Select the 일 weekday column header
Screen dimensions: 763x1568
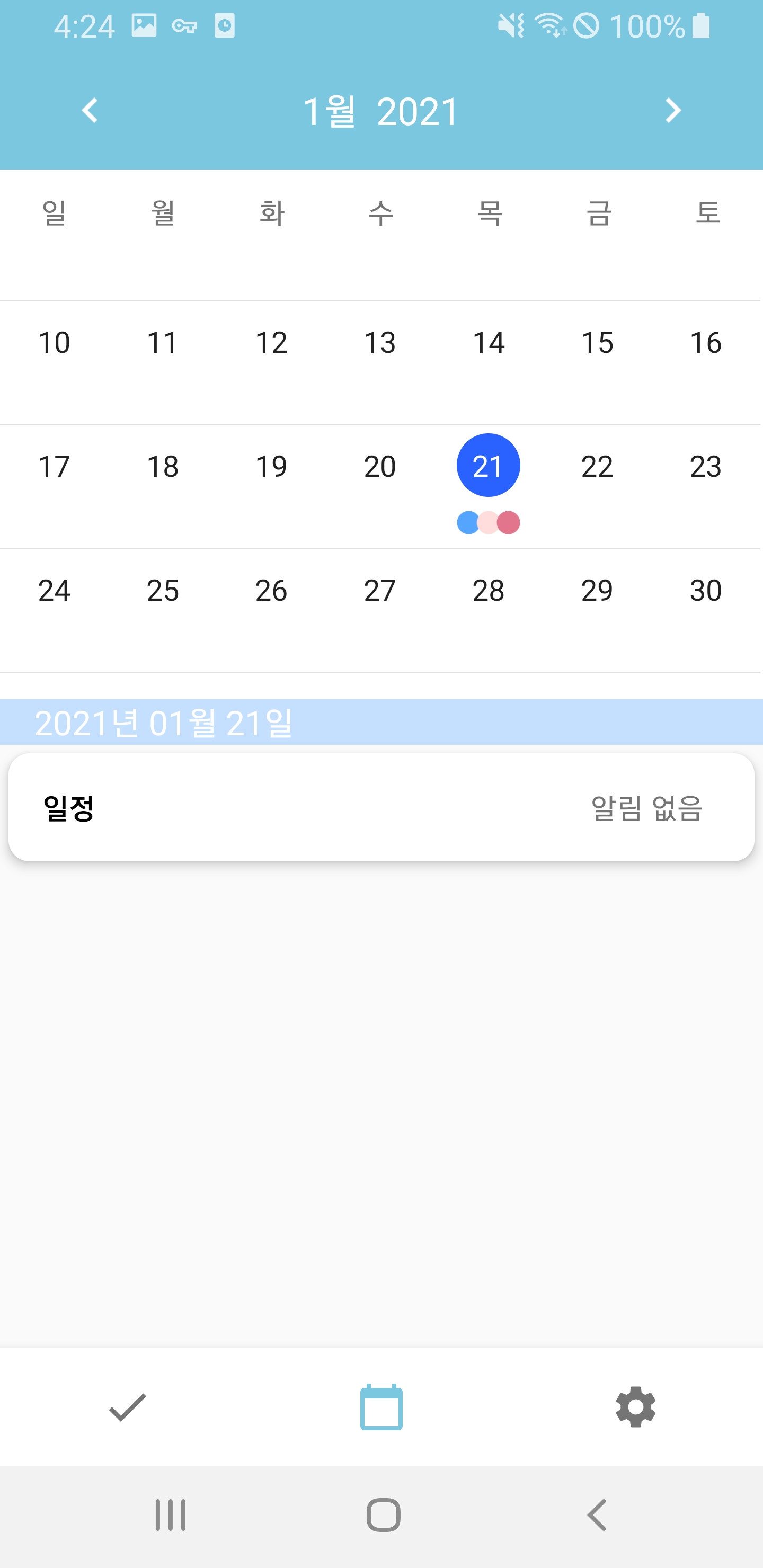(54, 212)
